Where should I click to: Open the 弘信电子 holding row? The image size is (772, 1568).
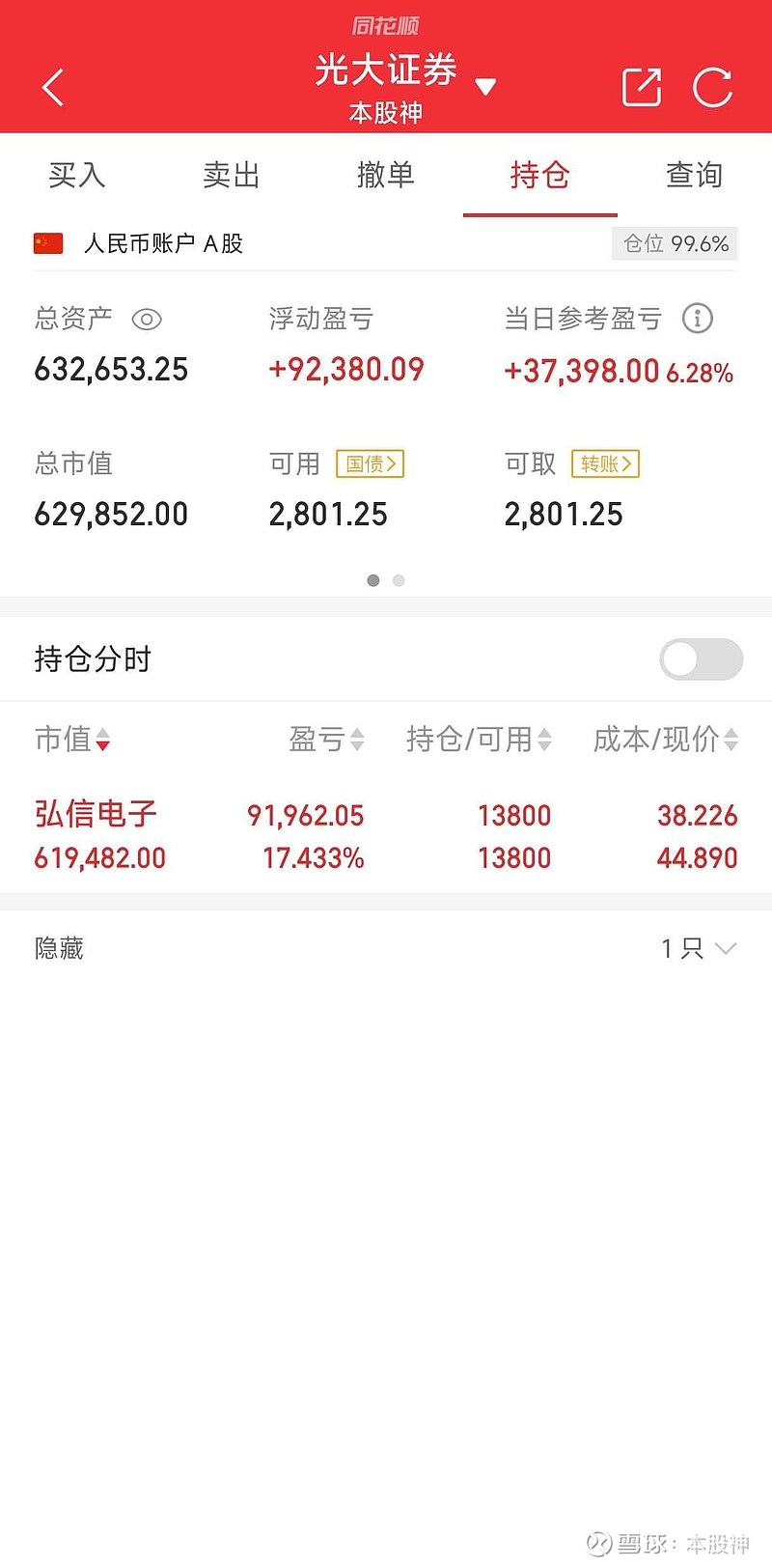pos(386,835)
